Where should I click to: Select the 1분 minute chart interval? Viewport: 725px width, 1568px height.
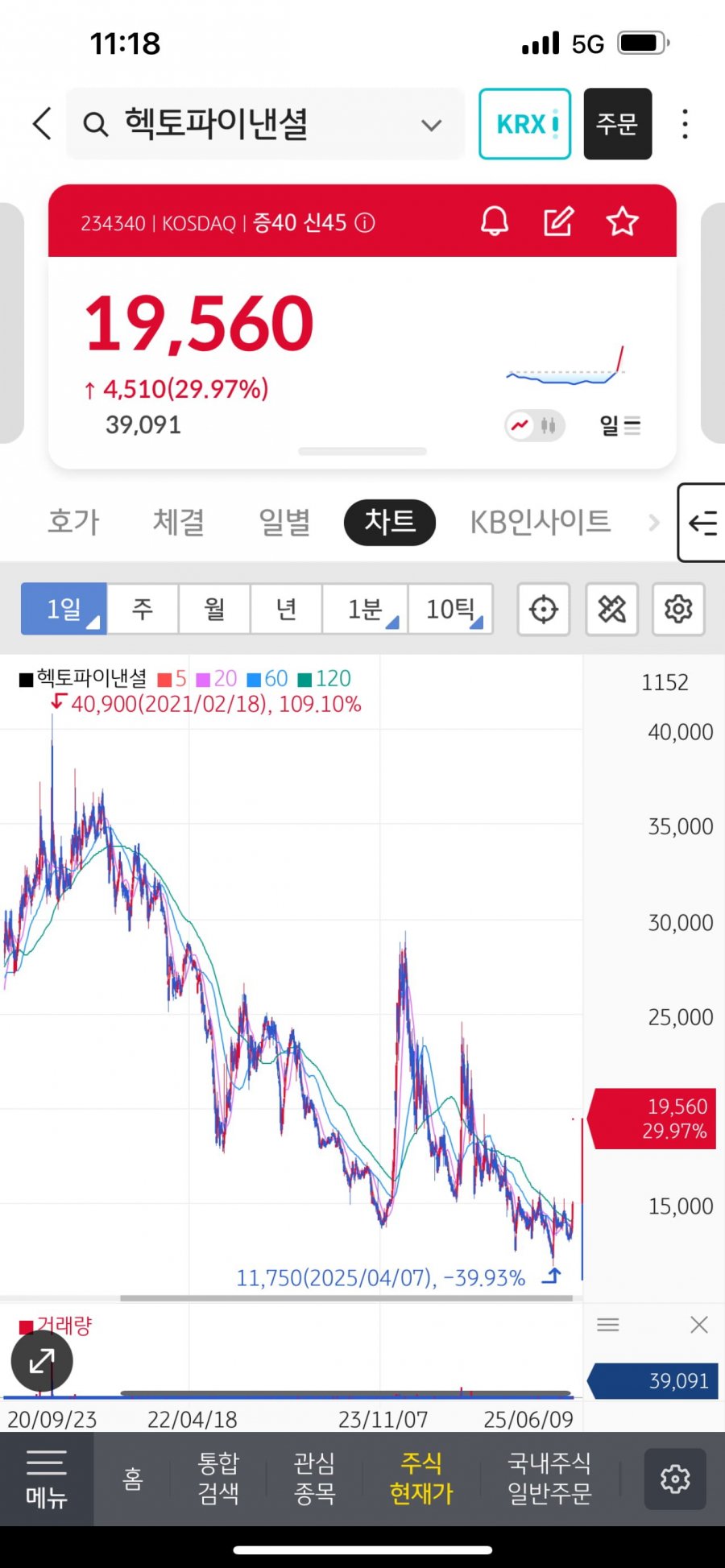(x=365, y=609)
